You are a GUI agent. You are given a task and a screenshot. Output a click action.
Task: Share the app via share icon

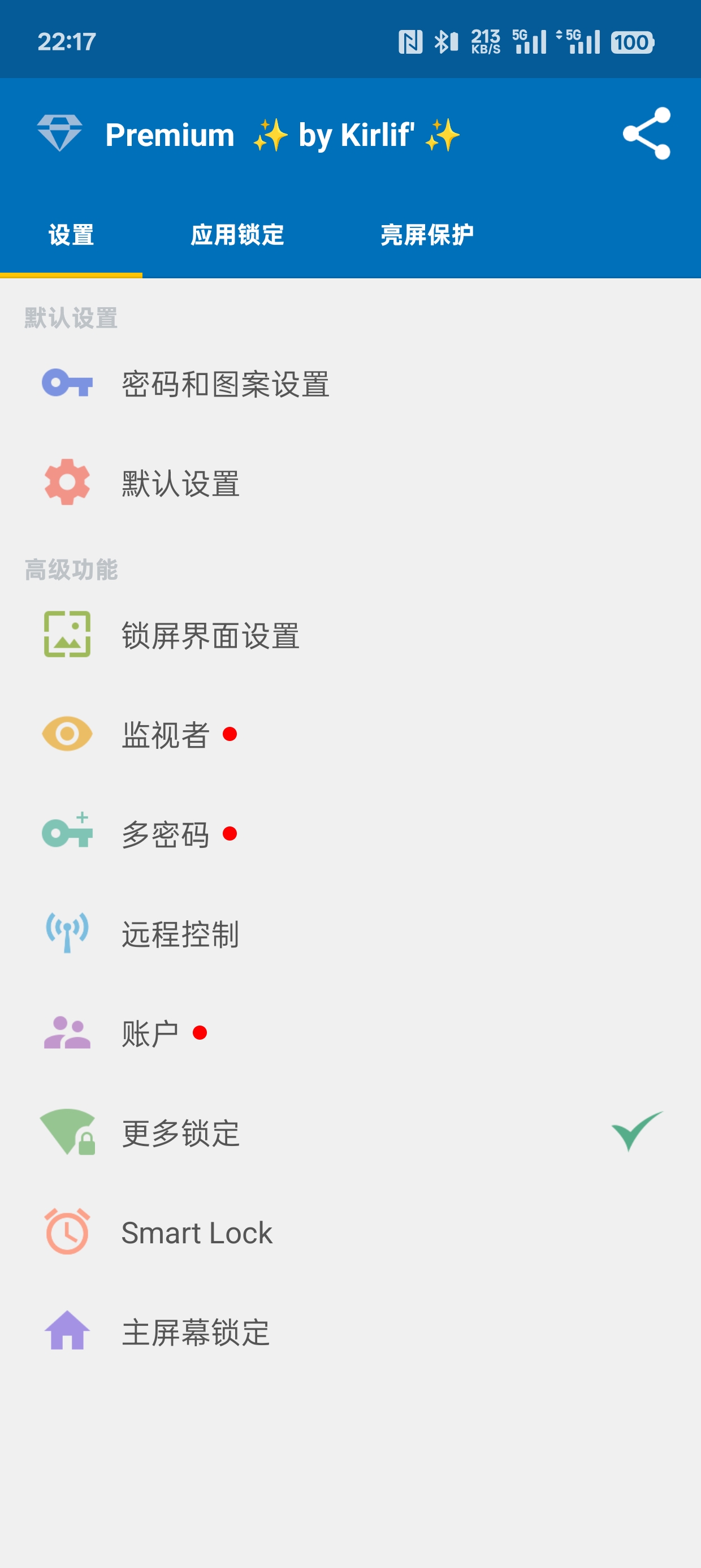[646, 134]
